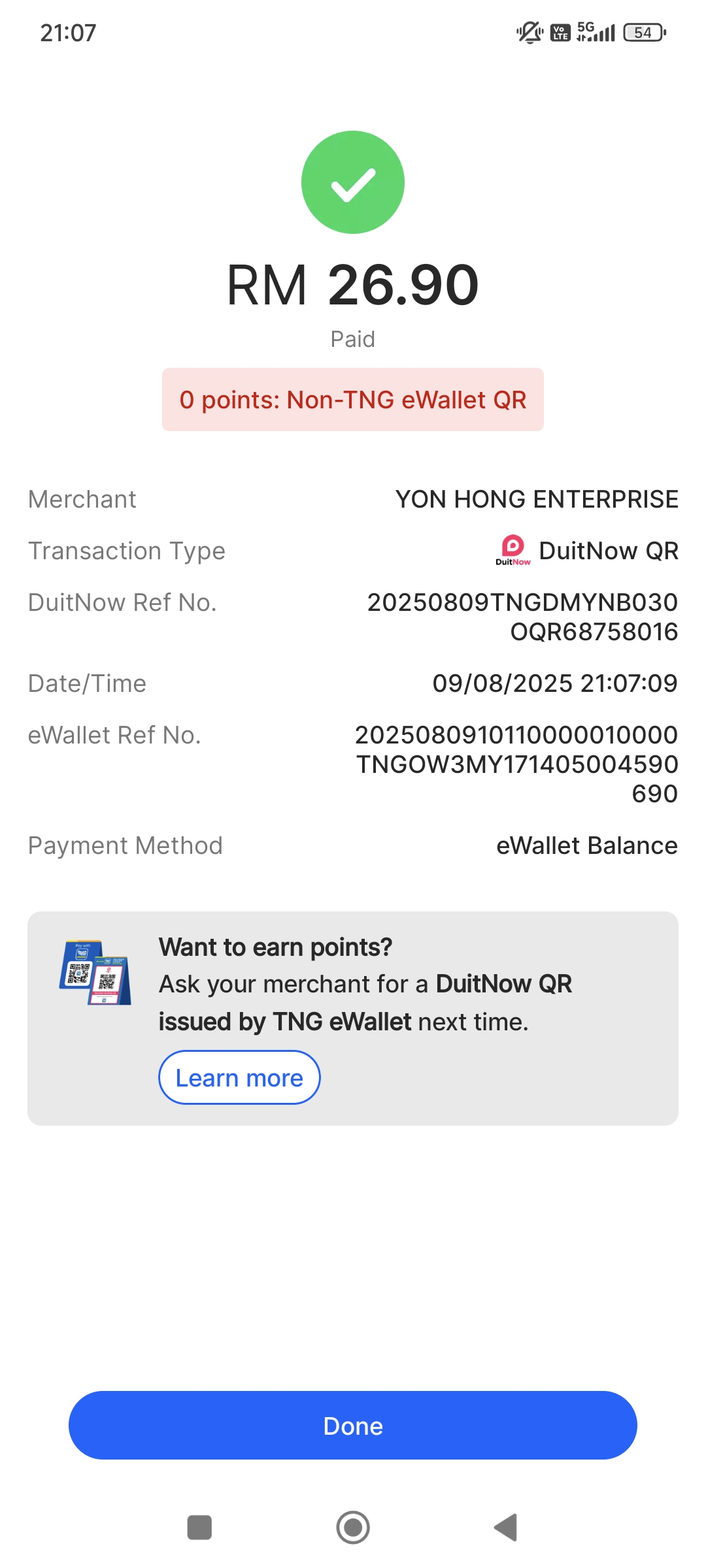This screenshot has height=1568, width=706.
Task: Go back using system back button
Action: 505,1527
